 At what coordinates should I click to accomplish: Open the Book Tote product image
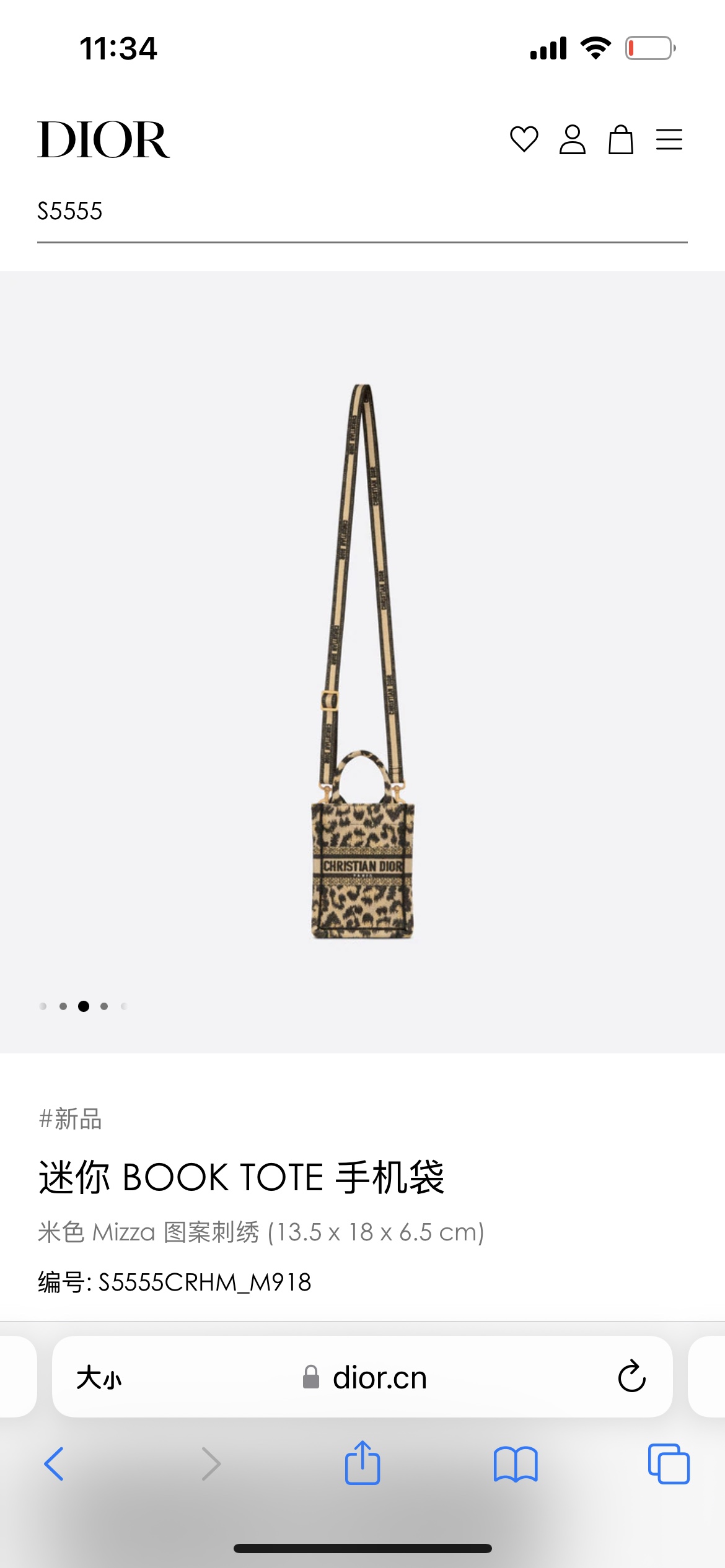coord(362,661)
